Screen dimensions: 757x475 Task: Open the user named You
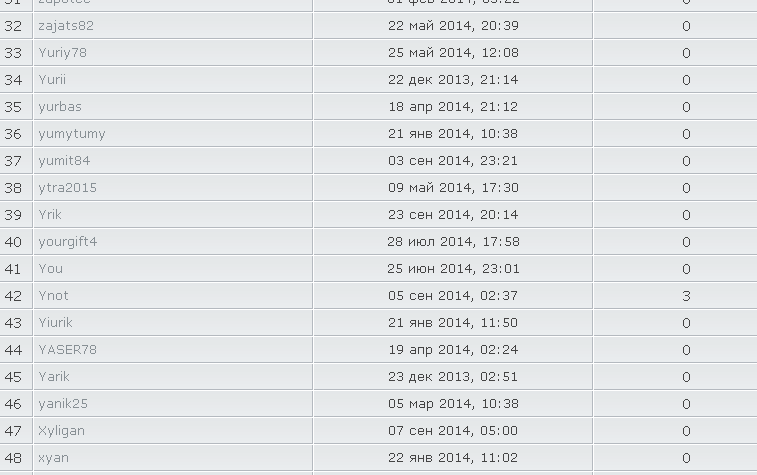[51, 269]
